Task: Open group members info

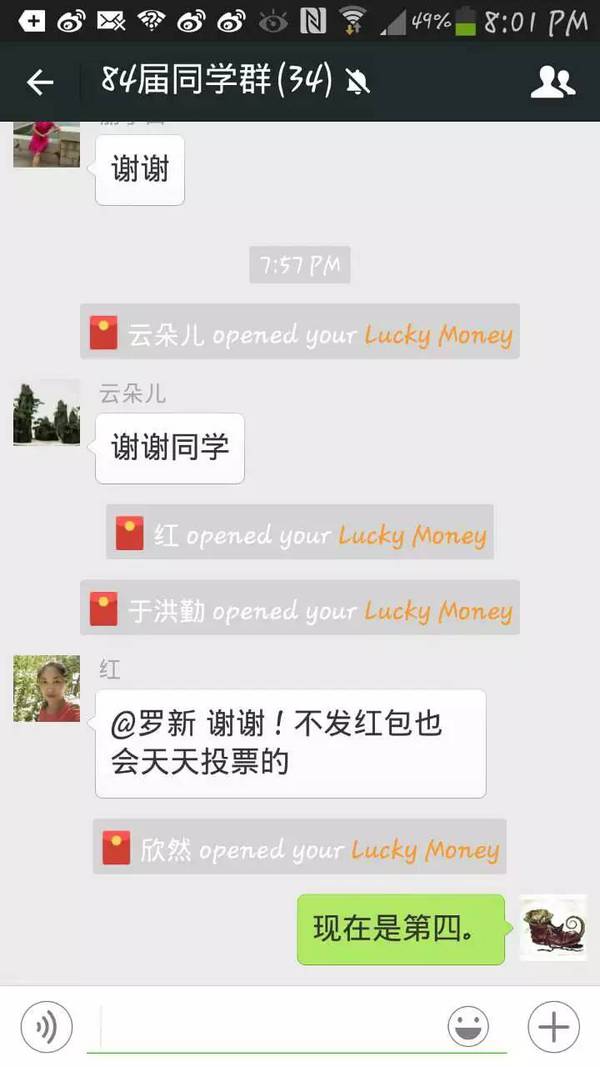Action: 552,82
